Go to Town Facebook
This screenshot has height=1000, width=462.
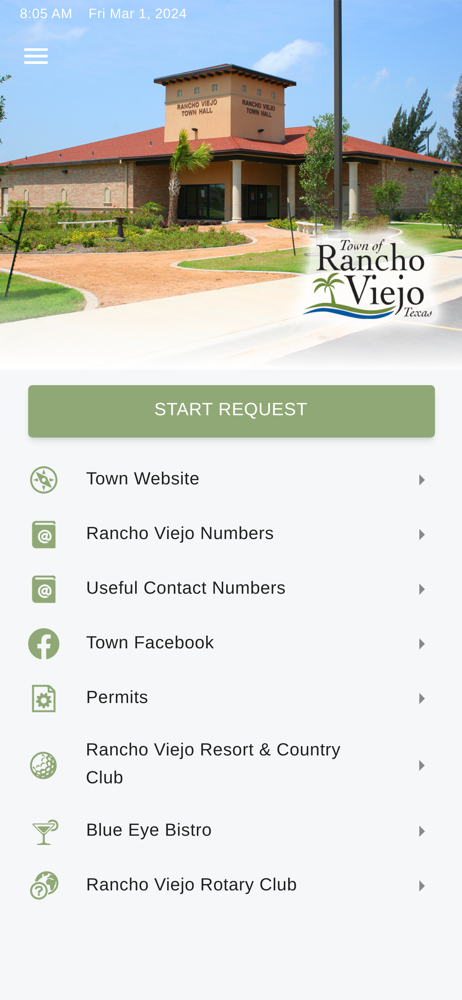click(x=231, y=643)
